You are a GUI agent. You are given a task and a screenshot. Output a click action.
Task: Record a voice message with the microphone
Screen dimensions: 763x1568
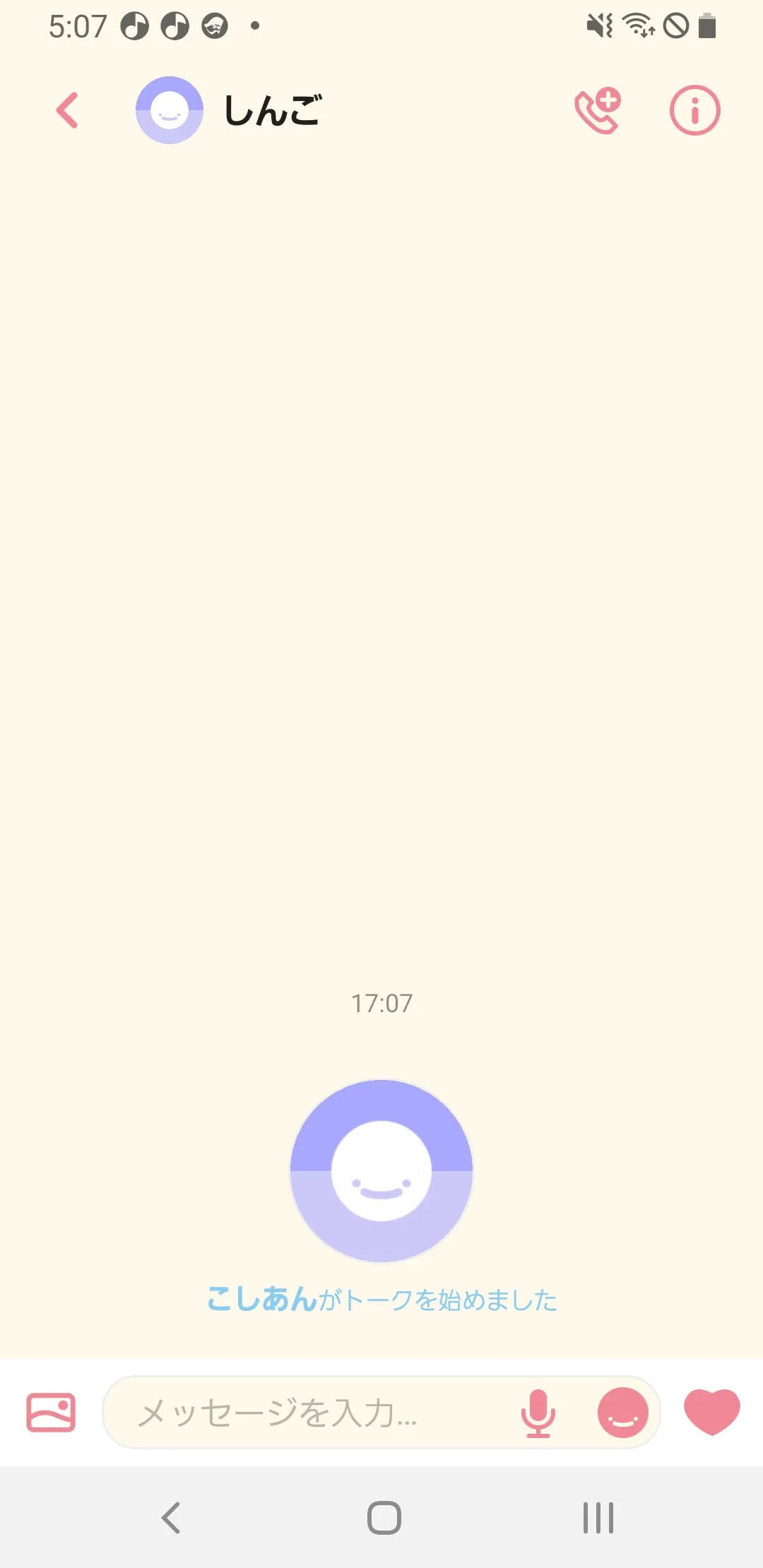pyautogui.click(x=538, y=1413)
